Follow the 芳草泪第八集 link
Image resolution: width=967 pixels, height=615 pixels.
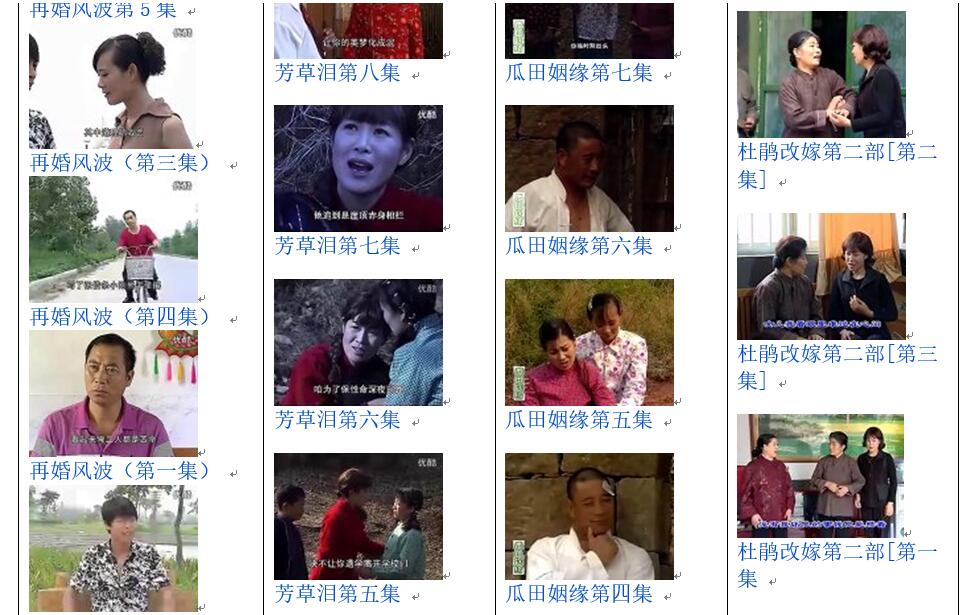[337, 73]
